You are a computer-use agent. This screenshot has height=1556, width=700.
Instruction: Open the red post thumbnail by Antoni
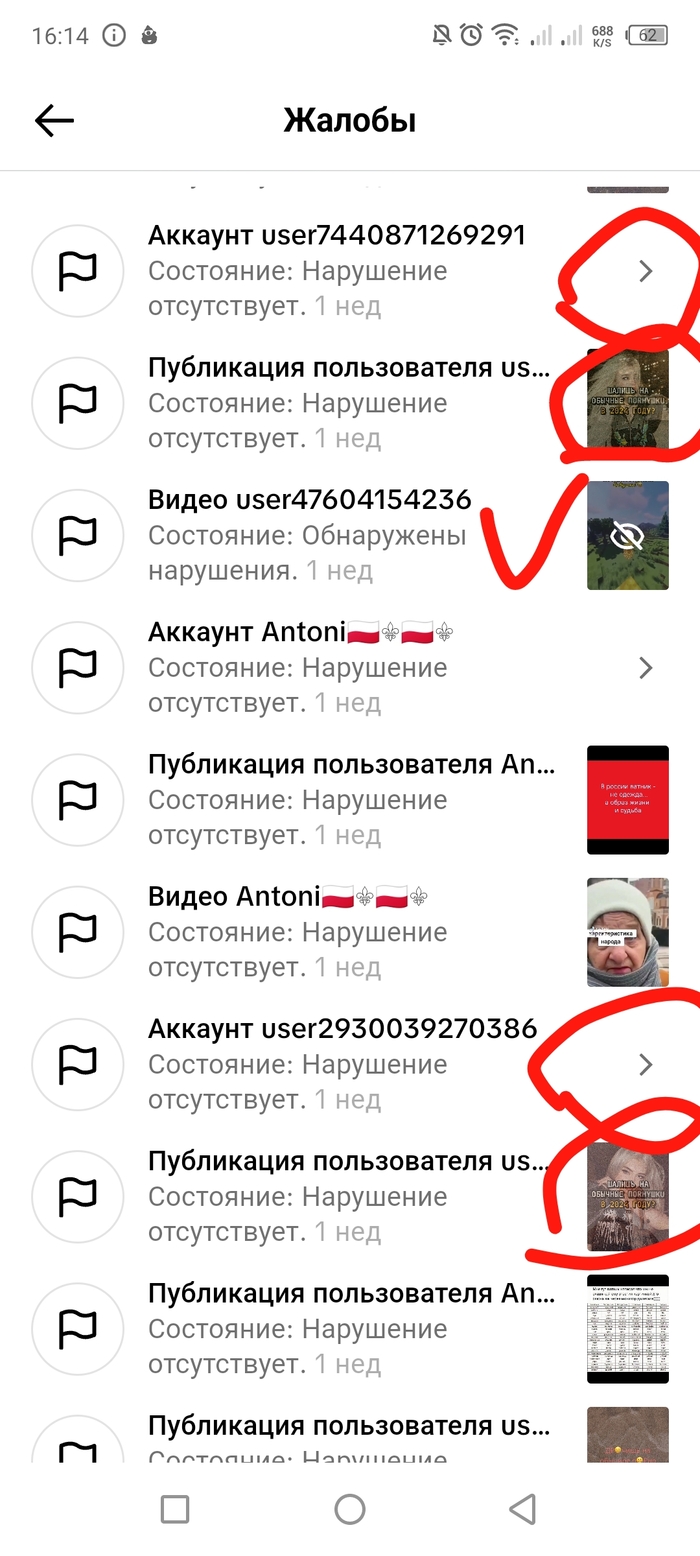(x=627, y=800)
